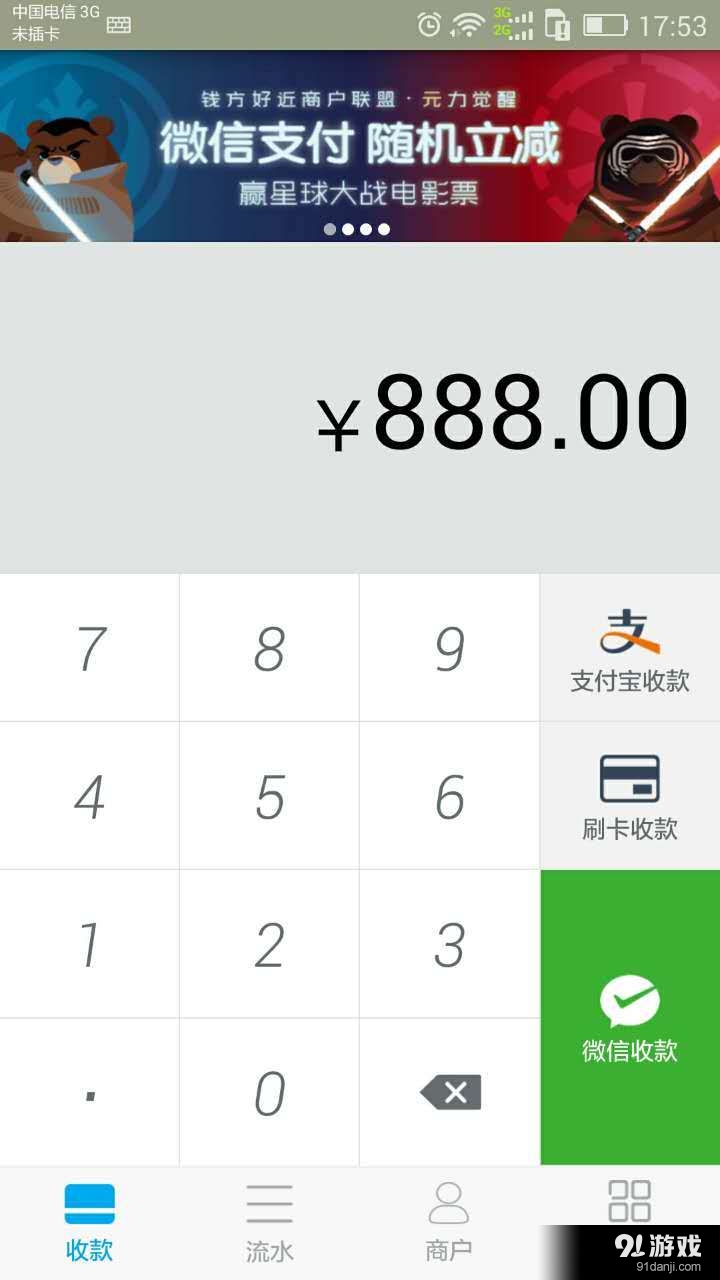Switch to the 收款 tab
The image size is (720, 1280).
[90, 1222]
